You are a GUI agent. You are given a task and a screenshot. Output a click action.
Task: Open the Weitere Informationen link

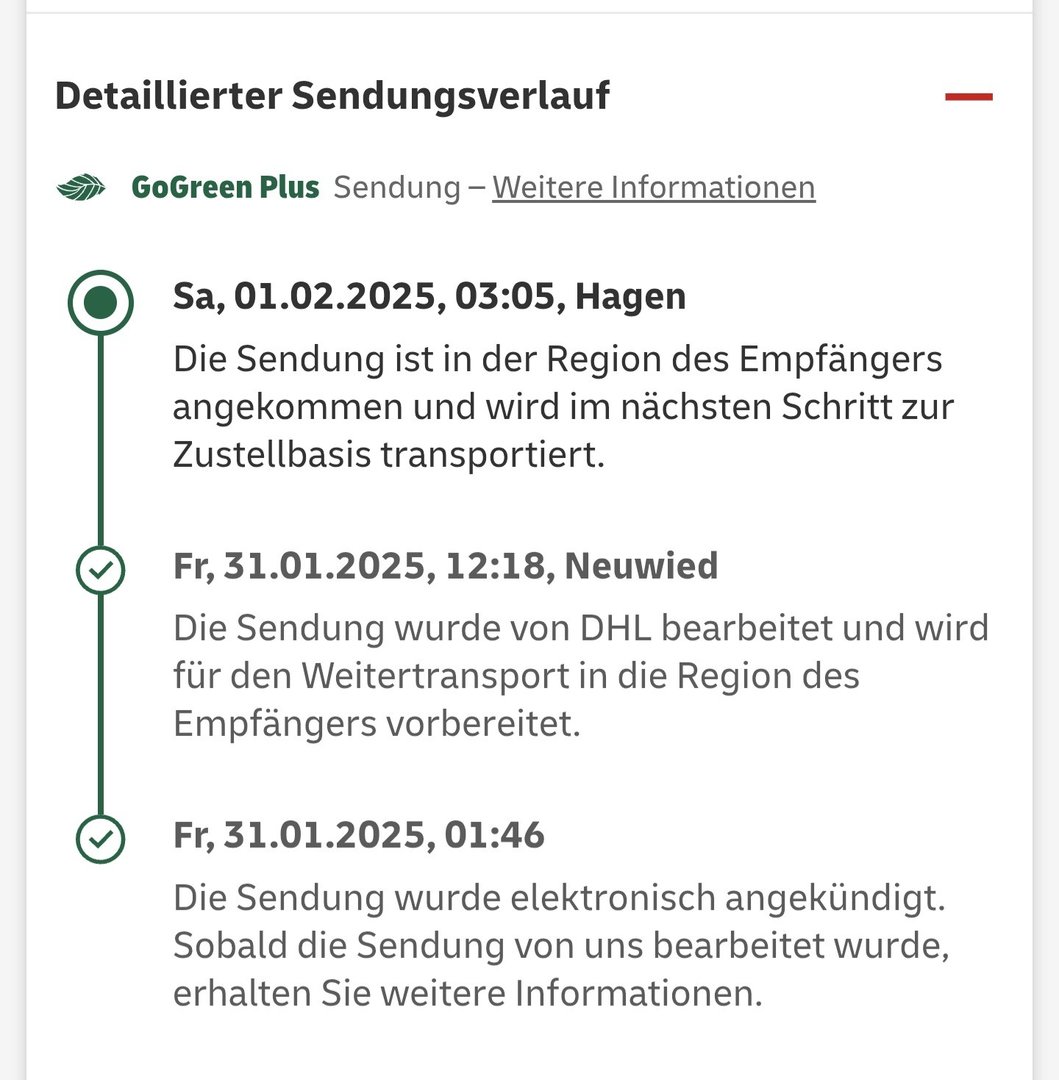click(653, 187)
